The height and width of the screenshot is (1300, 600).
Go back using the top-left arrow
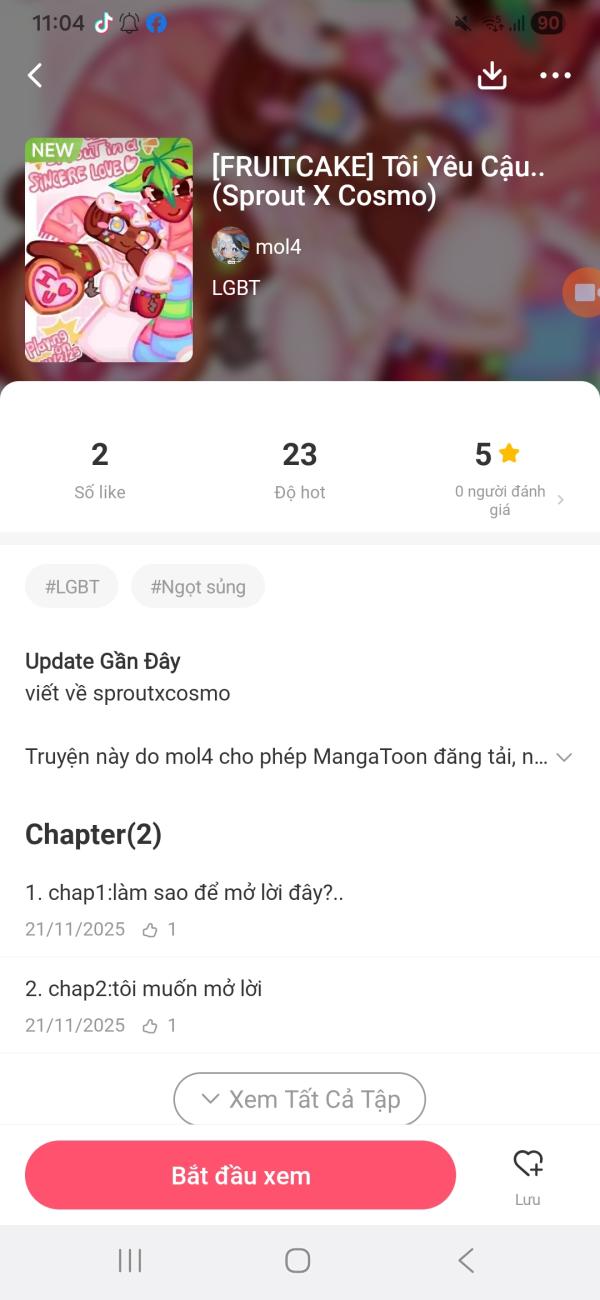point(35,75)
